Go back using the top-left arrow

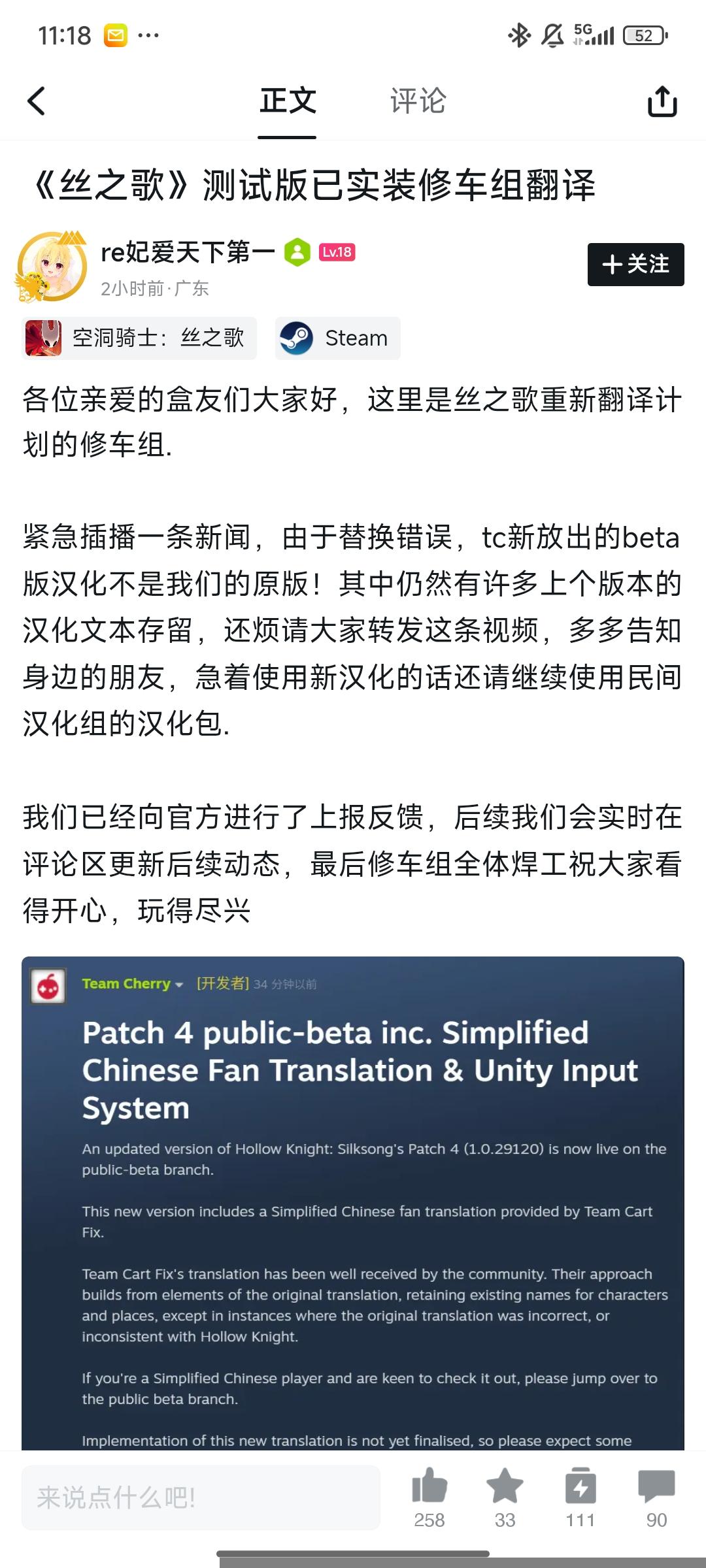pos(37,101)
